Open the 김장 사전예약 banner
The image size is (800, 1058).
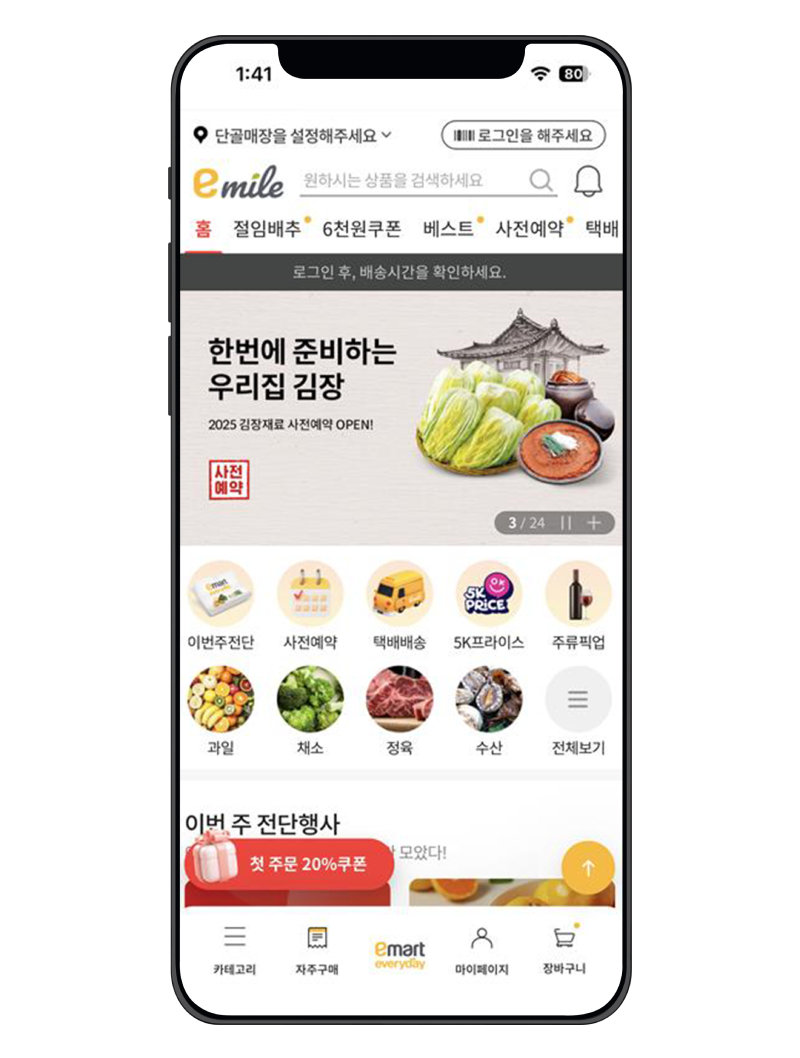click(x=400, y=410)
